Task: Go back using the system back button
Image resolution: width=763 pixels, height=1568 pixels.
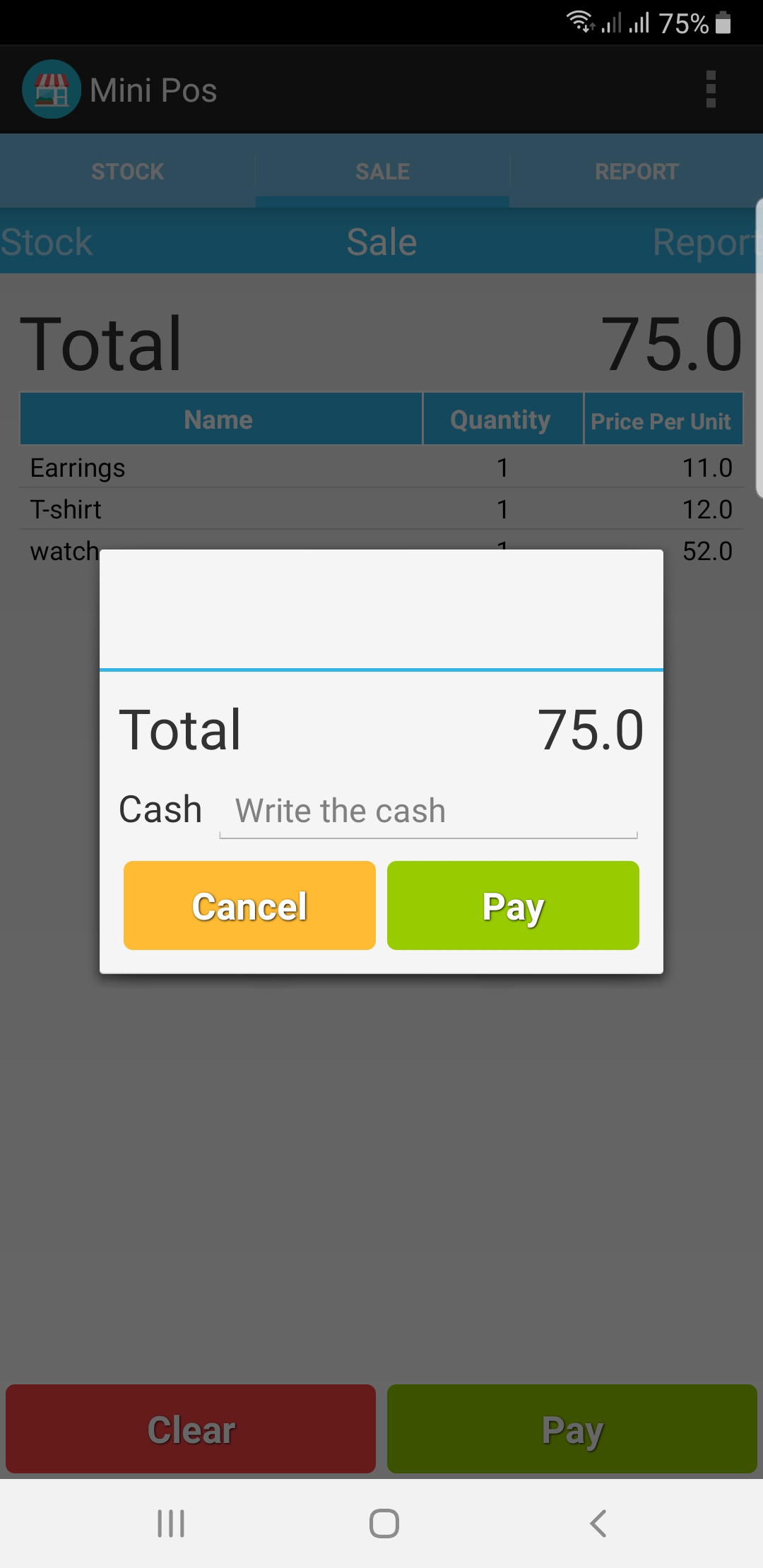Action: pos(598,1524)
